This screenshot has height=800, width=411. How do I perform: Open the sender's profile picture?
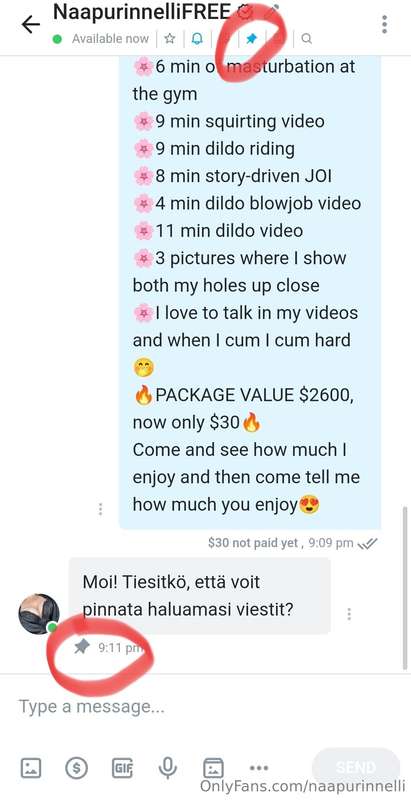click(39, 614)
